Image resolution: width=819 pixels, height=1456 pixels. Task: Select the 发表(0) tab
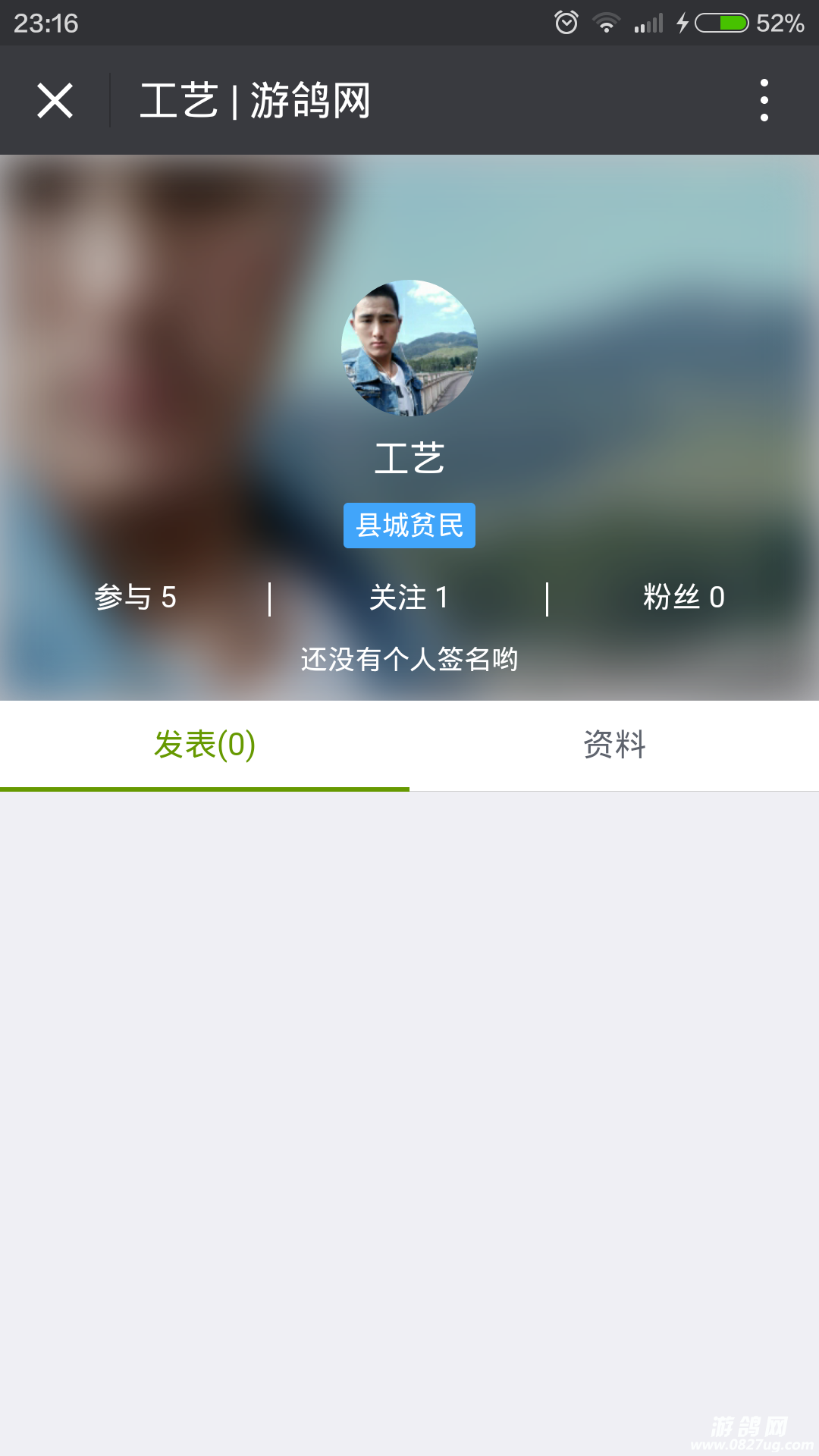(x=205, y=745)
